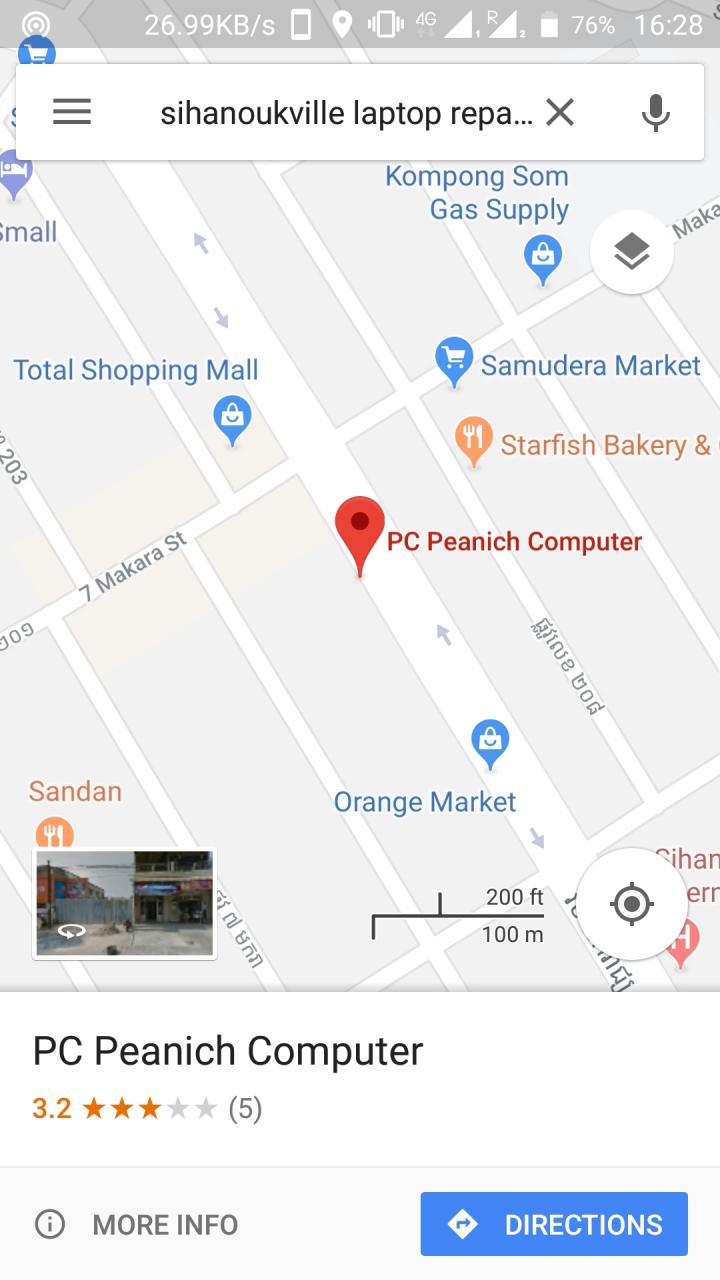
Task: Select the Total Shopping Mall pin
Action: (232, 418)
